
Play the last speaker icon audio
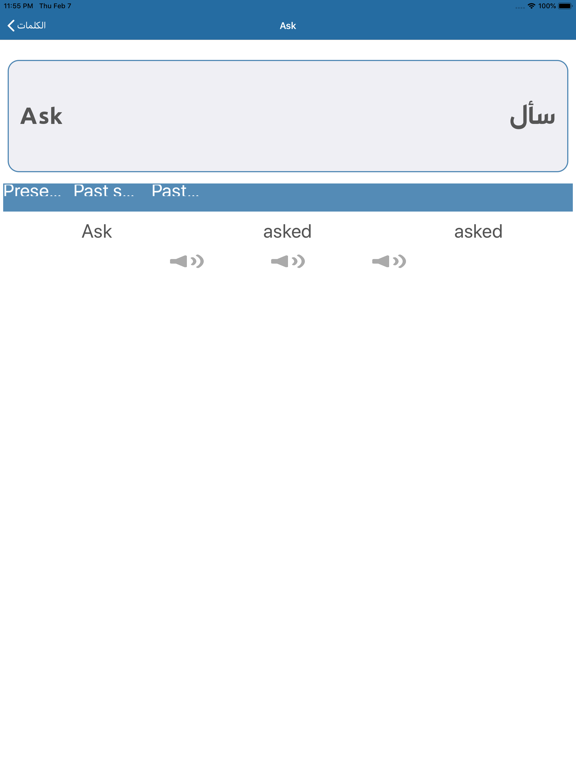point(389,261)
